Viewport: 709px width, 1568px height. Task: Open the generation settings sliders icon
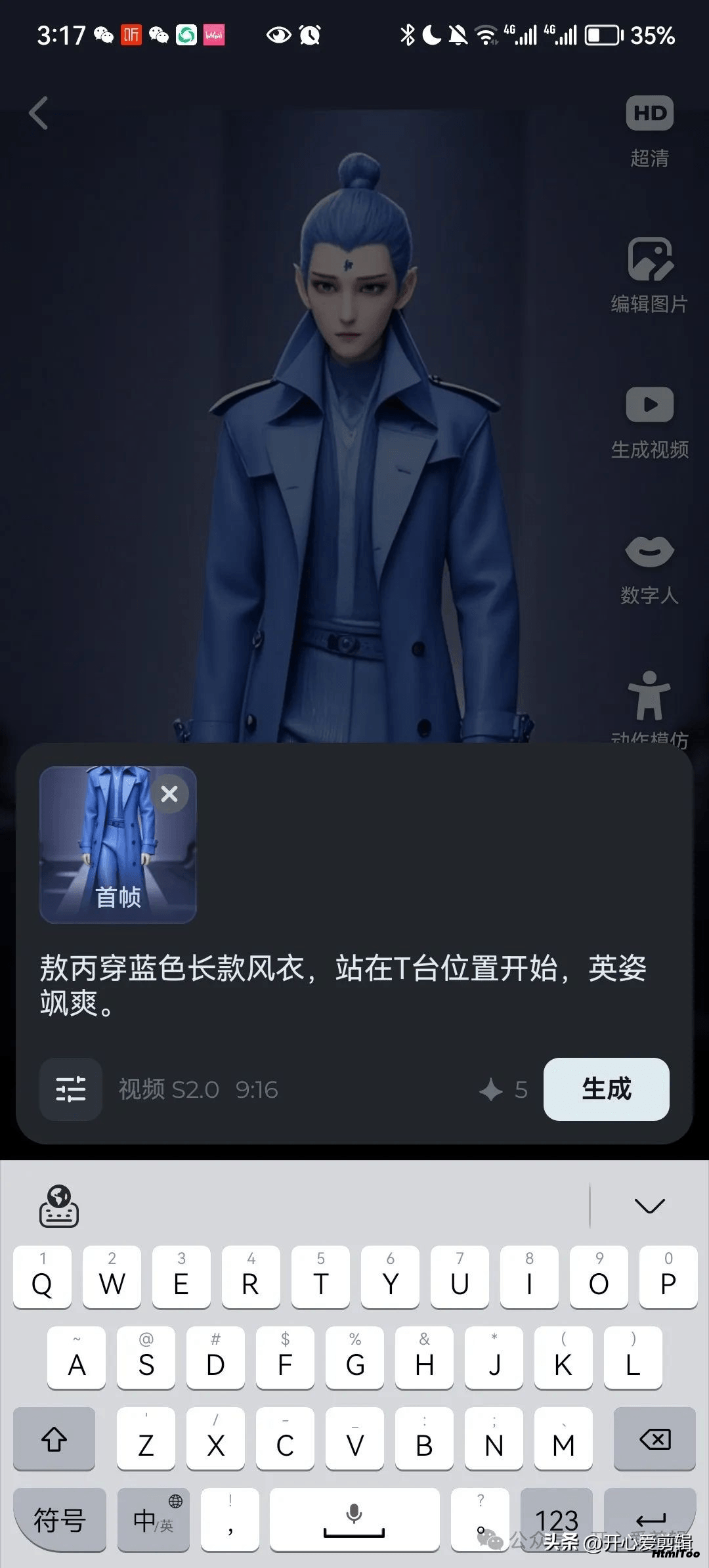(x=71, y=1089)
